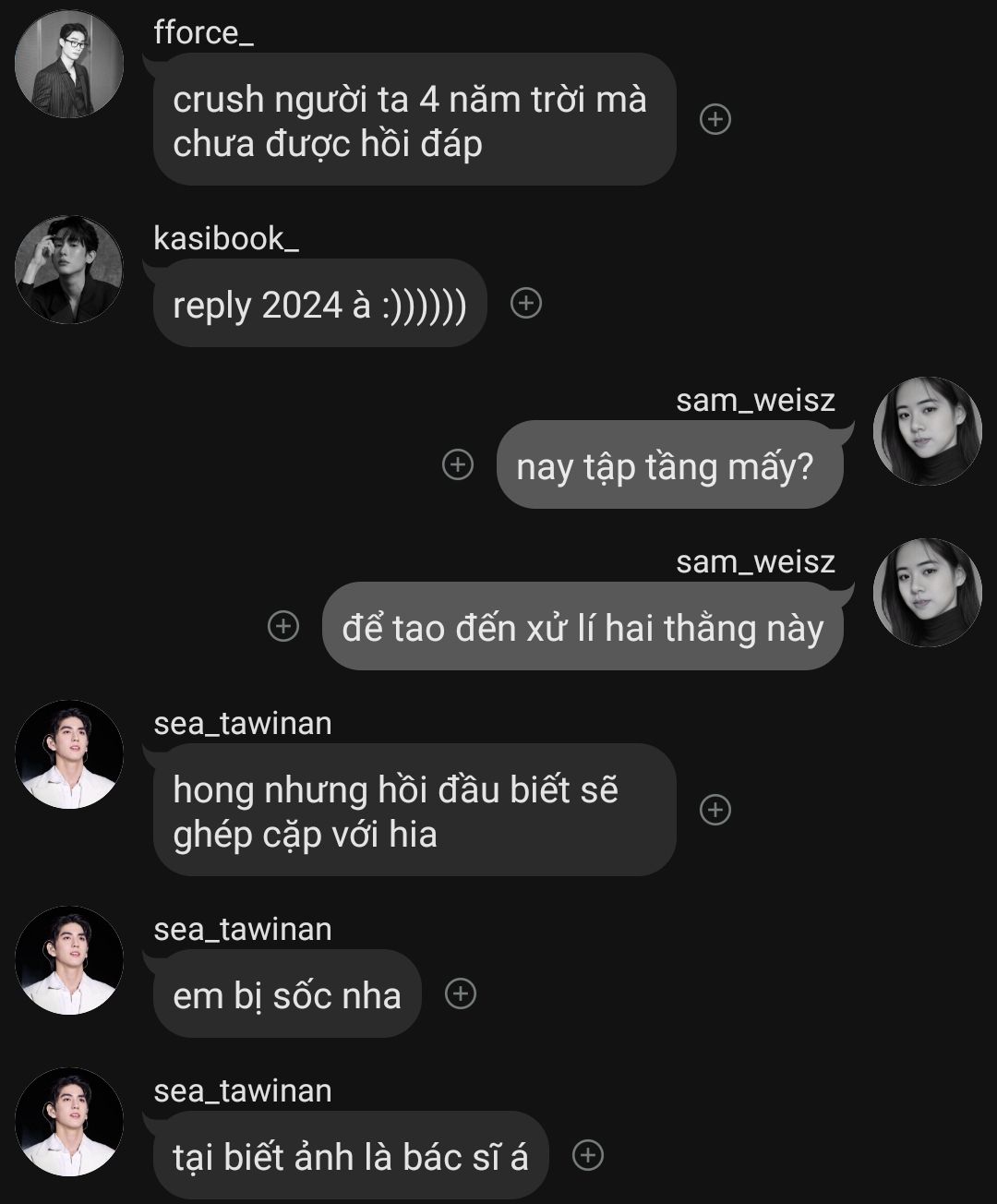997x1204 pixels.
Task: Add reaction to "hong nhưng hồi đầu" message
Action: pos(715,810)
